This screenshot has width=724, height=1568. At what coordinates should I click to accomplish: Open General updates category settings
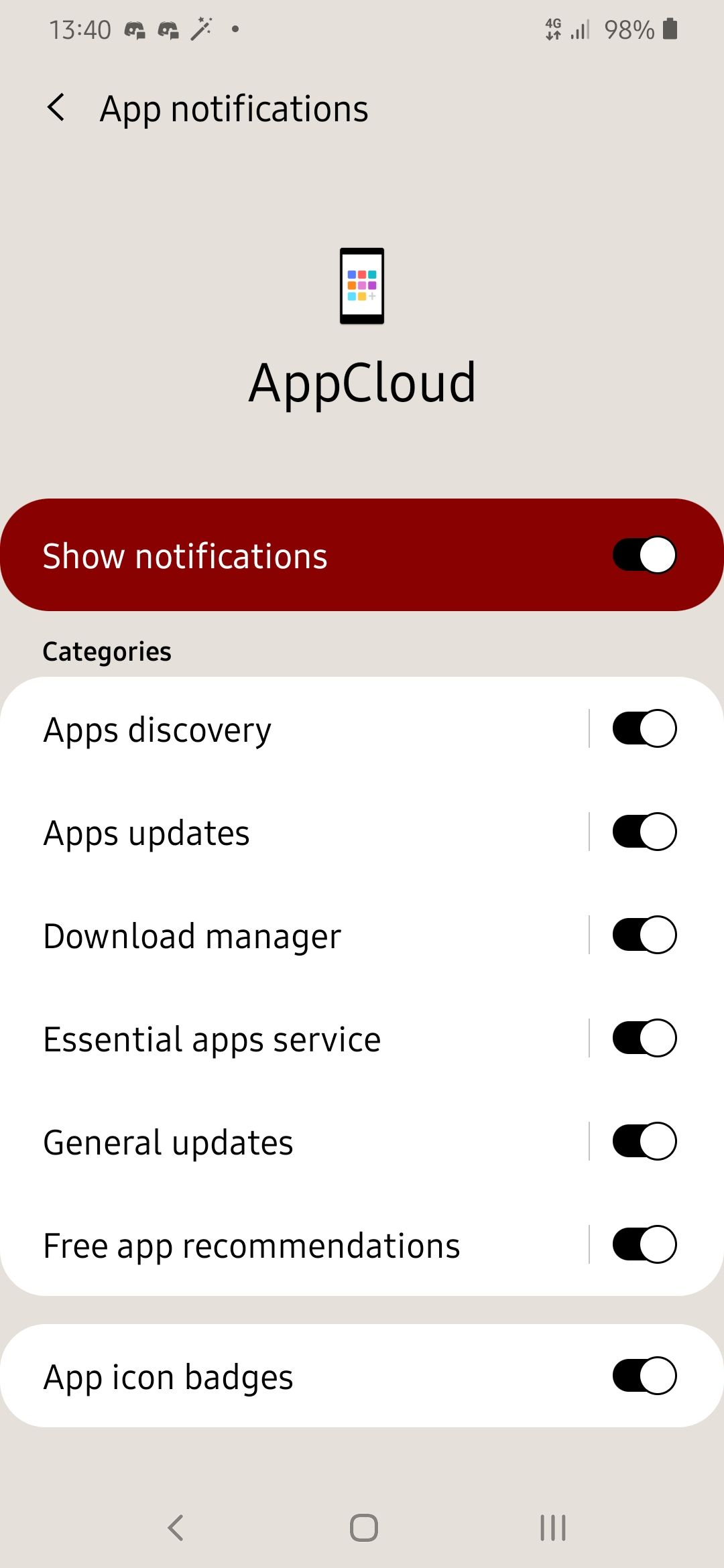(x=295, y=1142)
